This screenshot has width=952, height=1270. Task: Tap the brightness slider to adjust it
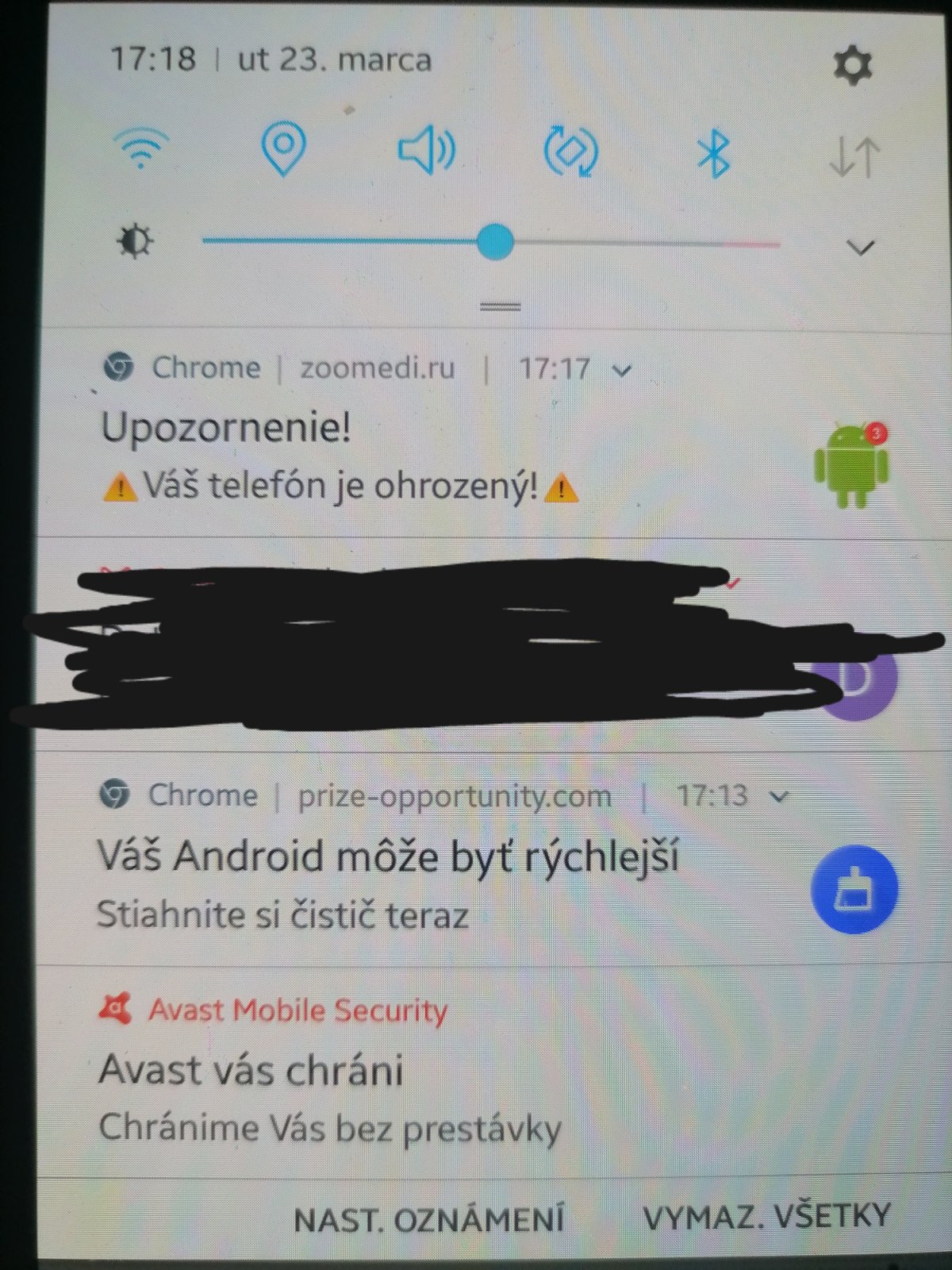tap(496, 241)
